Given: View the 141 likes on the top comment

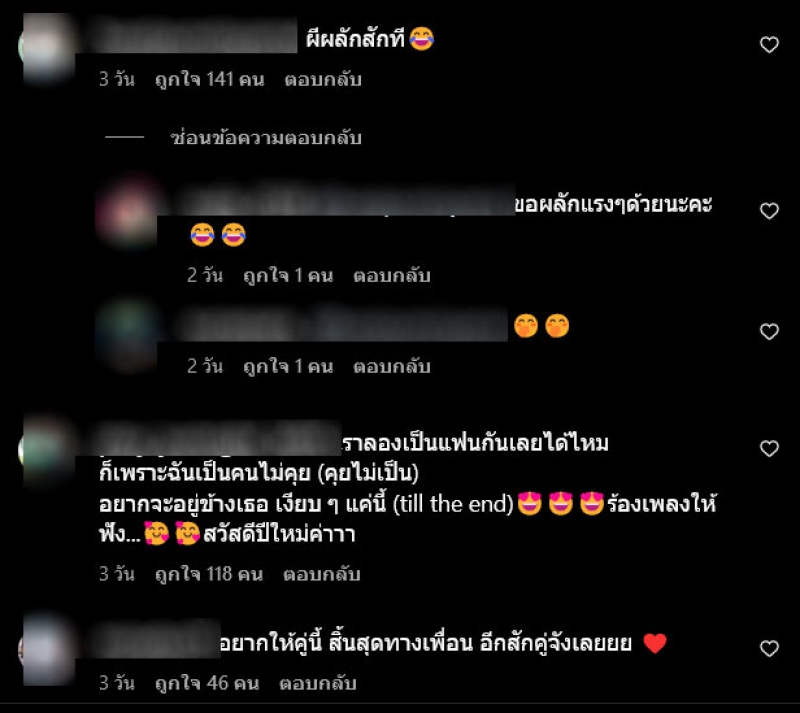Looking at the screenshot, I should coord(209,80).
